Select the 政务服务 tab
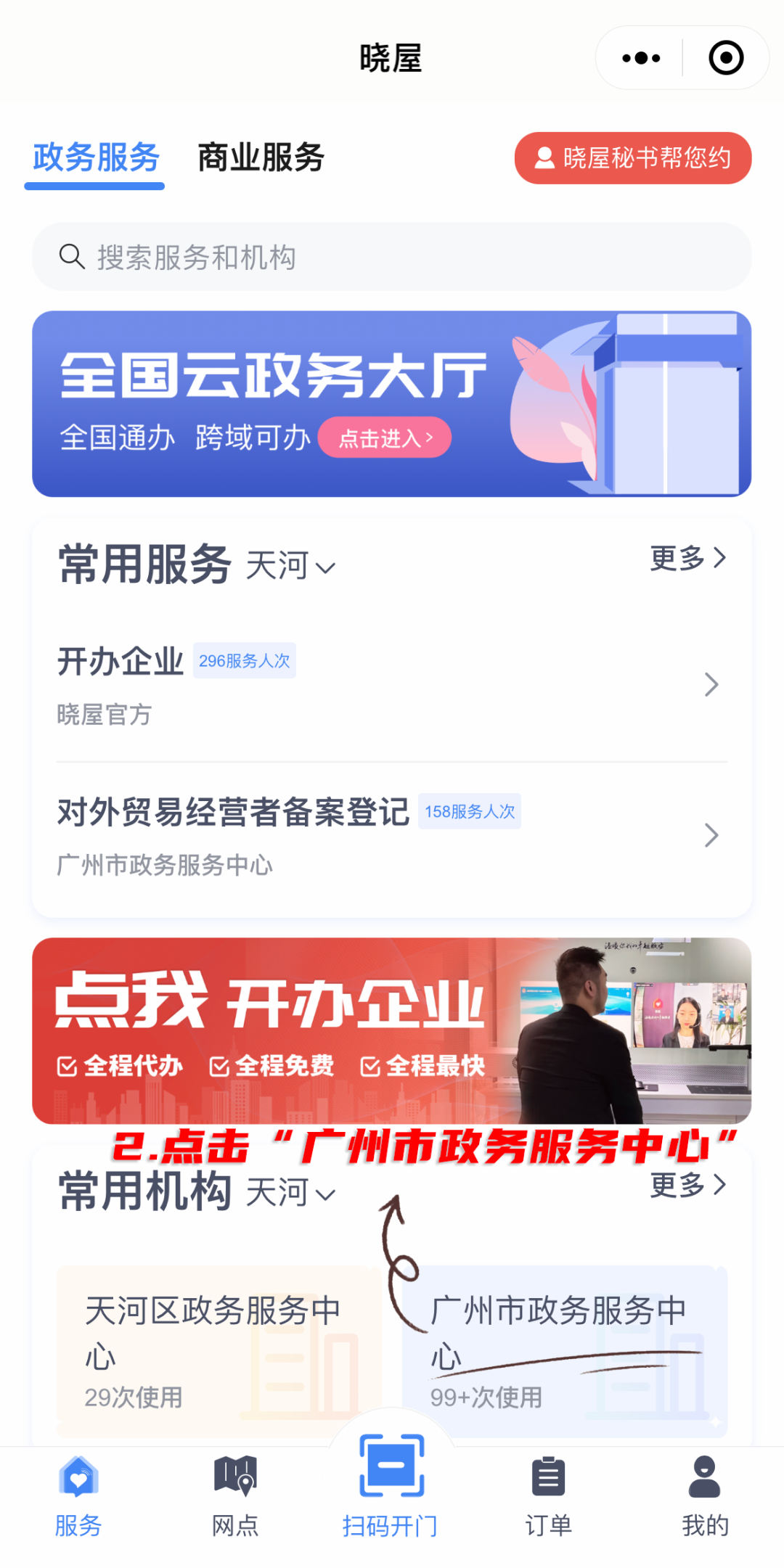 [96, 157]
